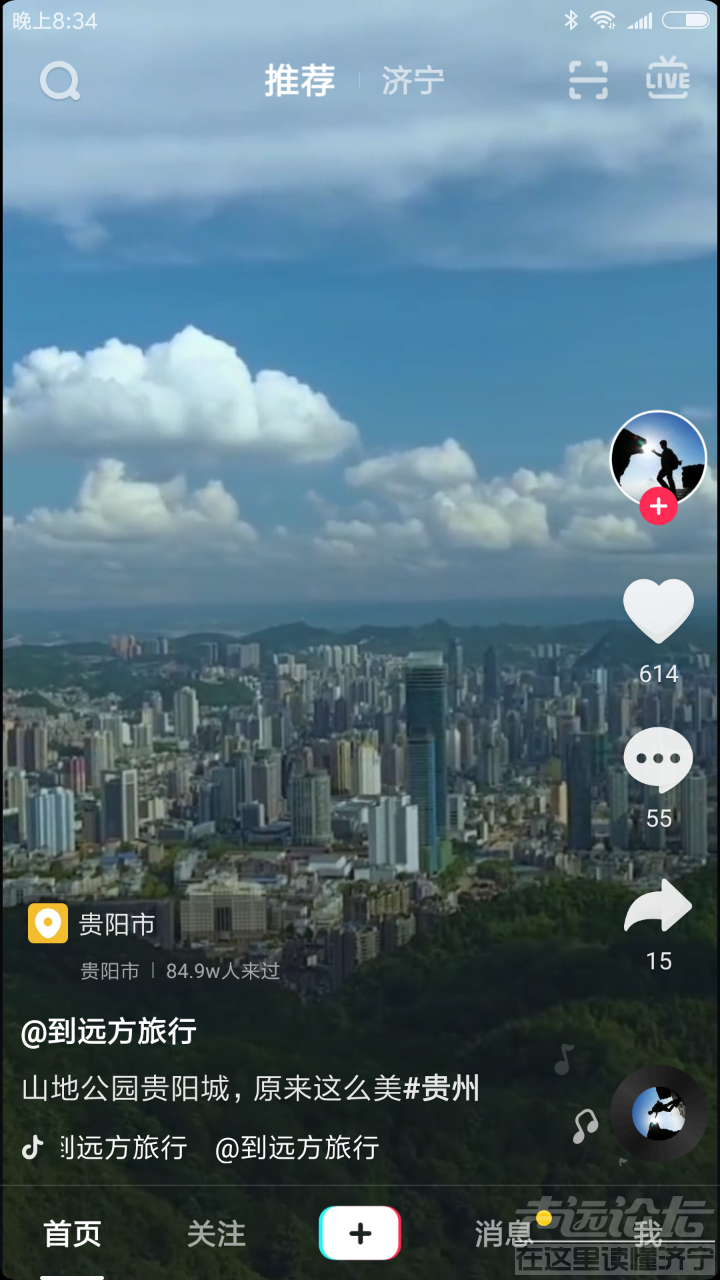Open the #贵州 hashtag
This screenshot has width=720, height=1280.
click(441, 1089)
